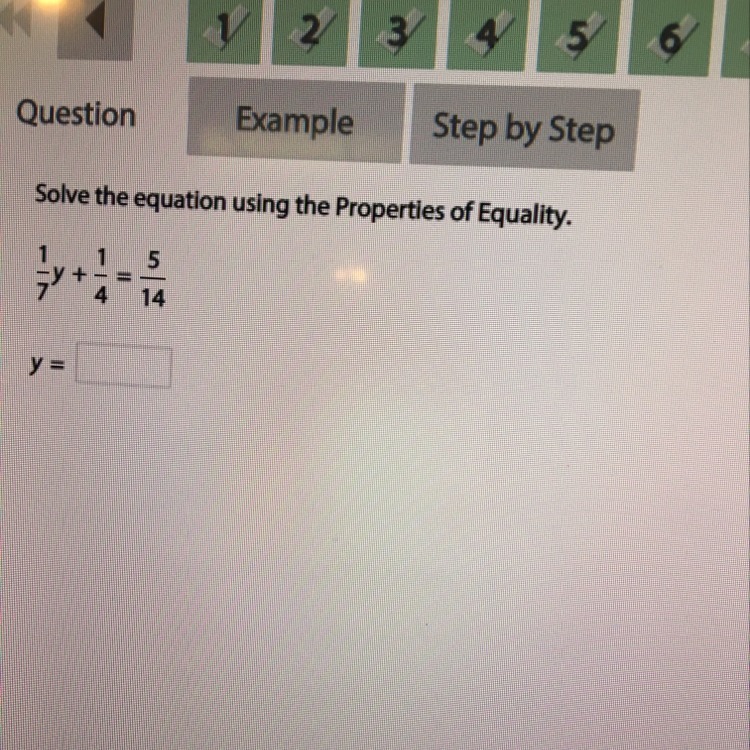Open the Example button

[295, 121]
